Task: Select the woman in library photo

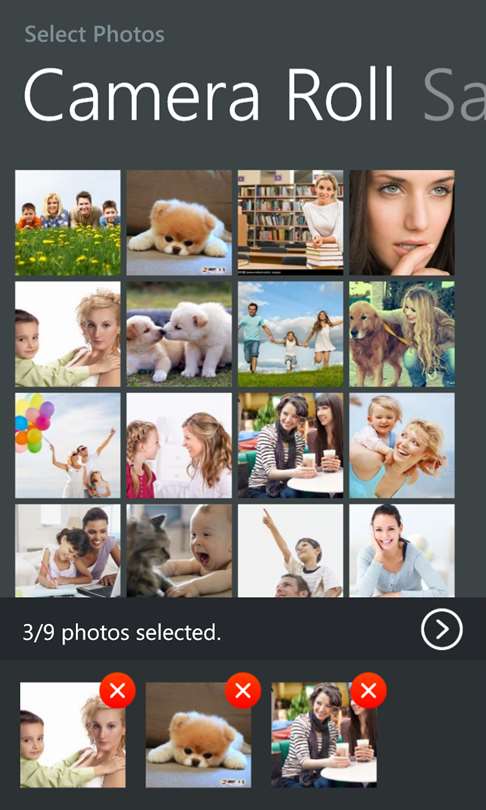Action: (291, 223)
